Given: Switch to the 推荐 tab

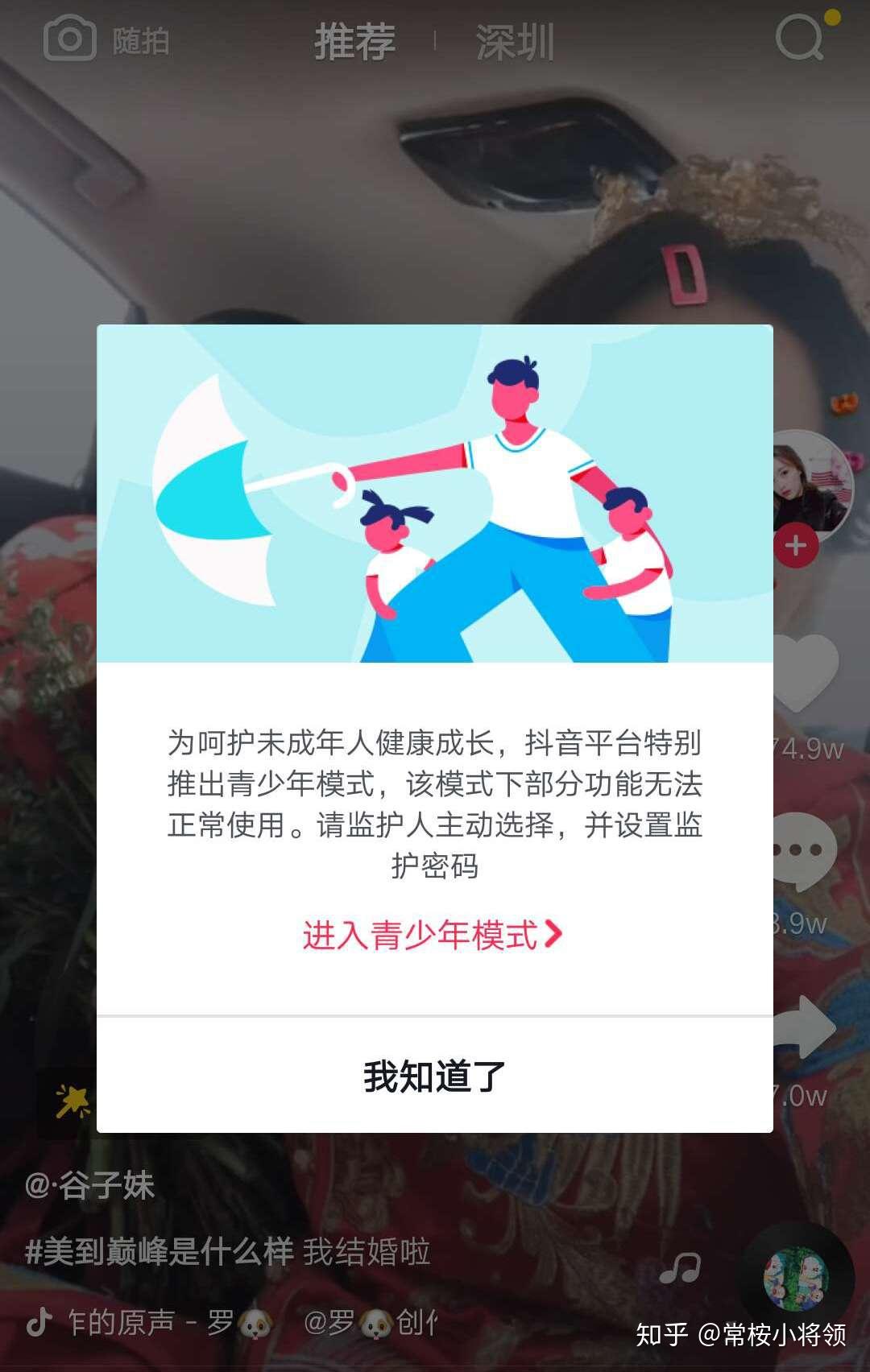Looking at the screenshot, I should [354, 42].
